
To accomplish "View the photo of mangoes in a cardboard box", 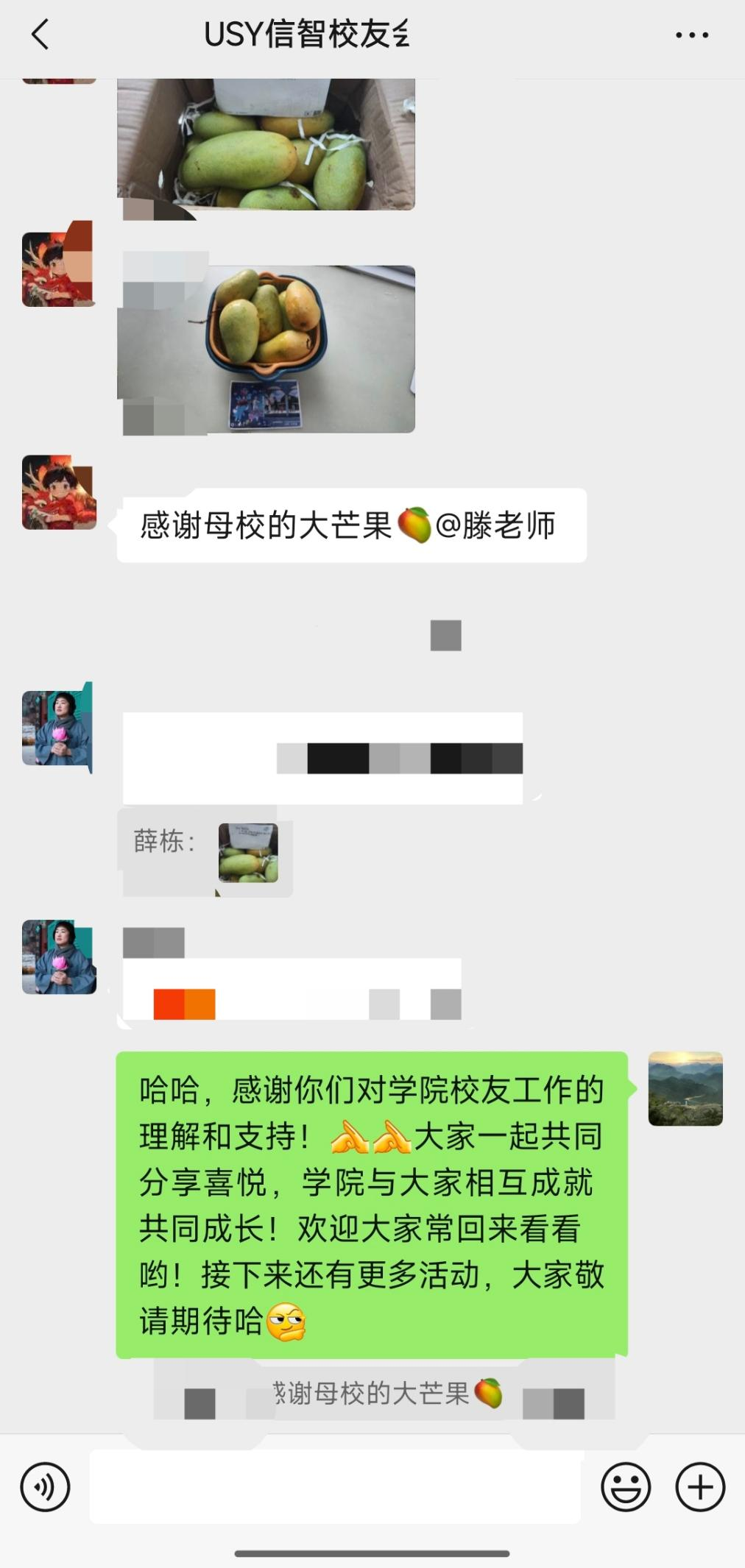I will 266,143.
